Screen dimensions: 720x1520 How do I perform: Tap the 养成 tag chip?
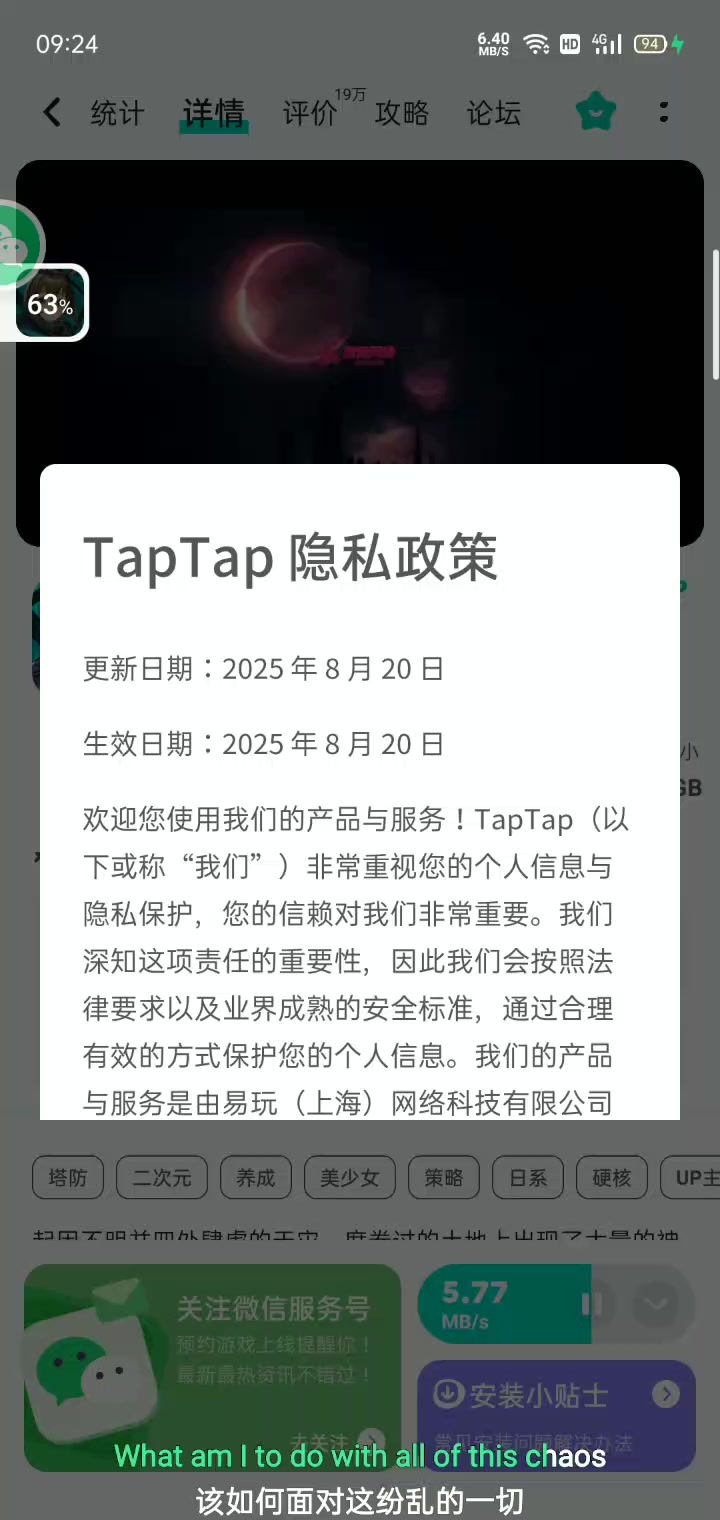tap(255, 1178)
